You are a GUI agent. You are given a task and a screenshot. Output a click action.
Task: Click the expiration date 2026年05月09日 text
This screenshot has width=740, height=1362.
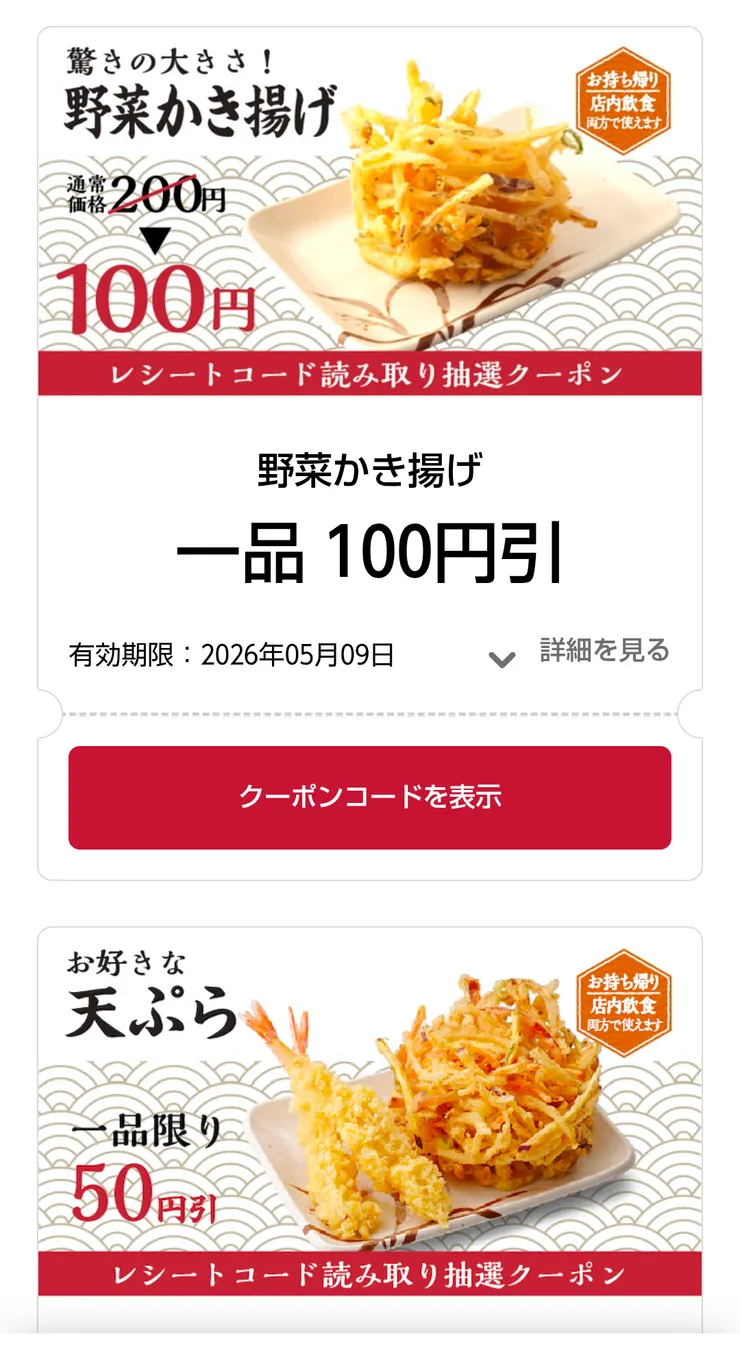tap(231, 654)
